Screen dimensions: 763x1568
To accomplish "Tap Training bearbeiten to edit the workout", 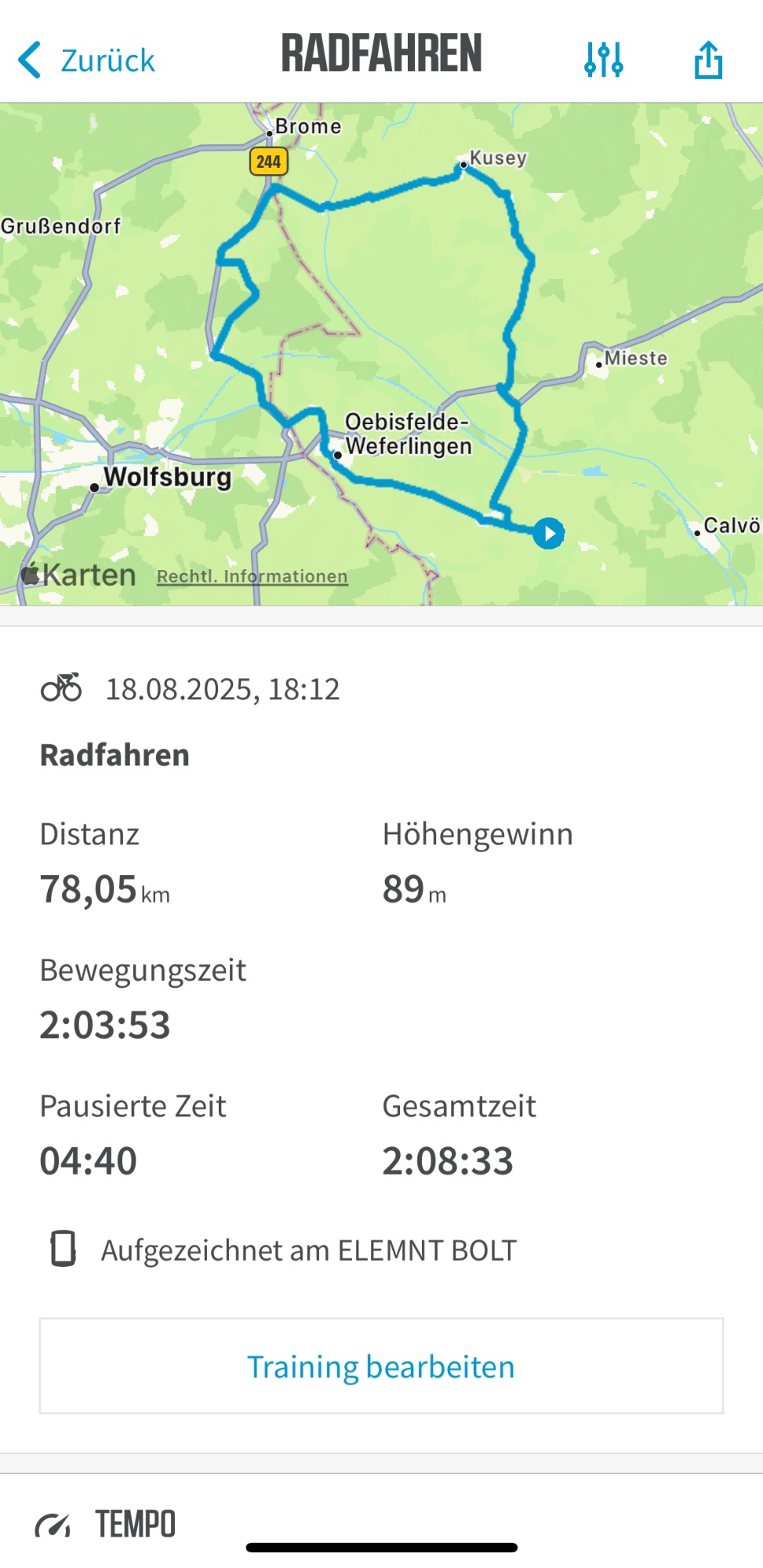I will point(381,1367).
